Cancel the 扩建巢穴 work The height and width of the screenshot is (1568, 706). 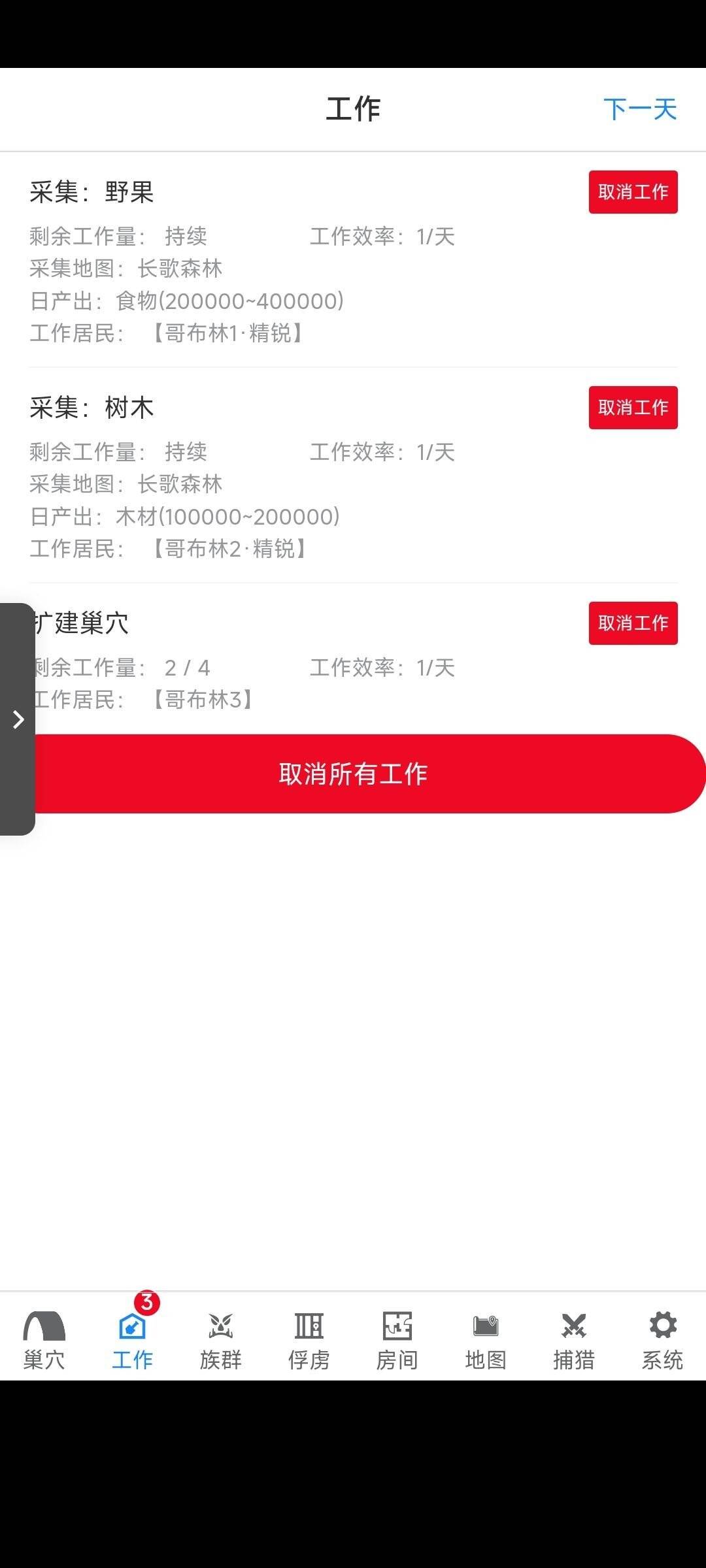pyautogui.click(x=633, y=623)
